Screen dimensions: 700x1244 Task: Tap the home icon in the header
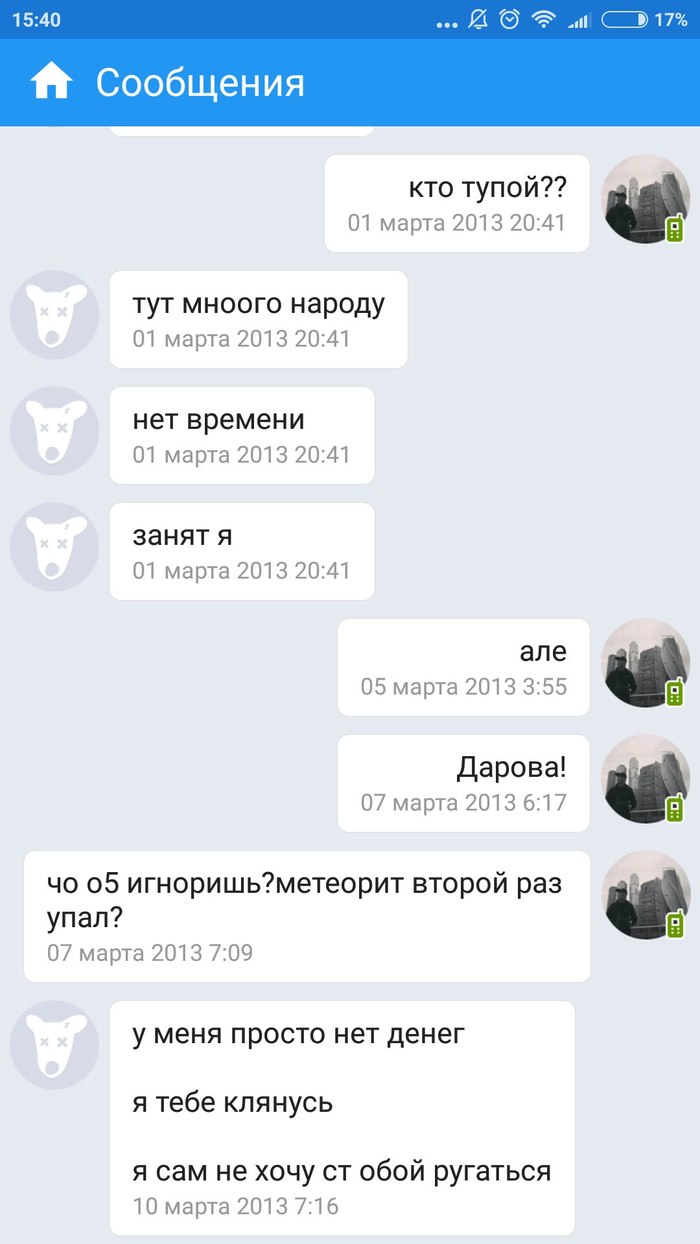(52, 82)
